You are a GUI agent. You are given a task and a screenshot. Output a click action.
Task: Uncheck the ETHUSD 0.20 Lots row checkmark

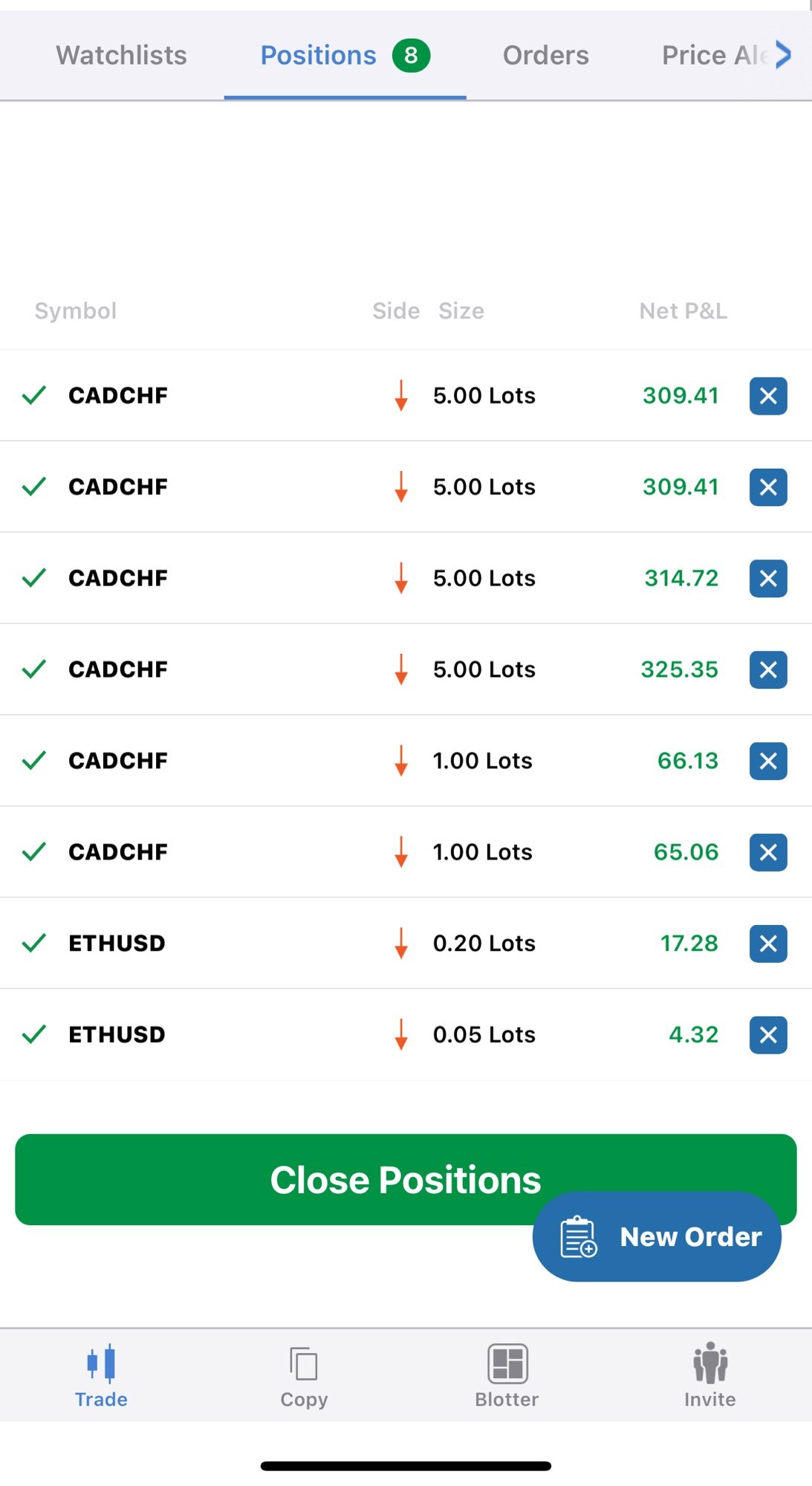34,944
